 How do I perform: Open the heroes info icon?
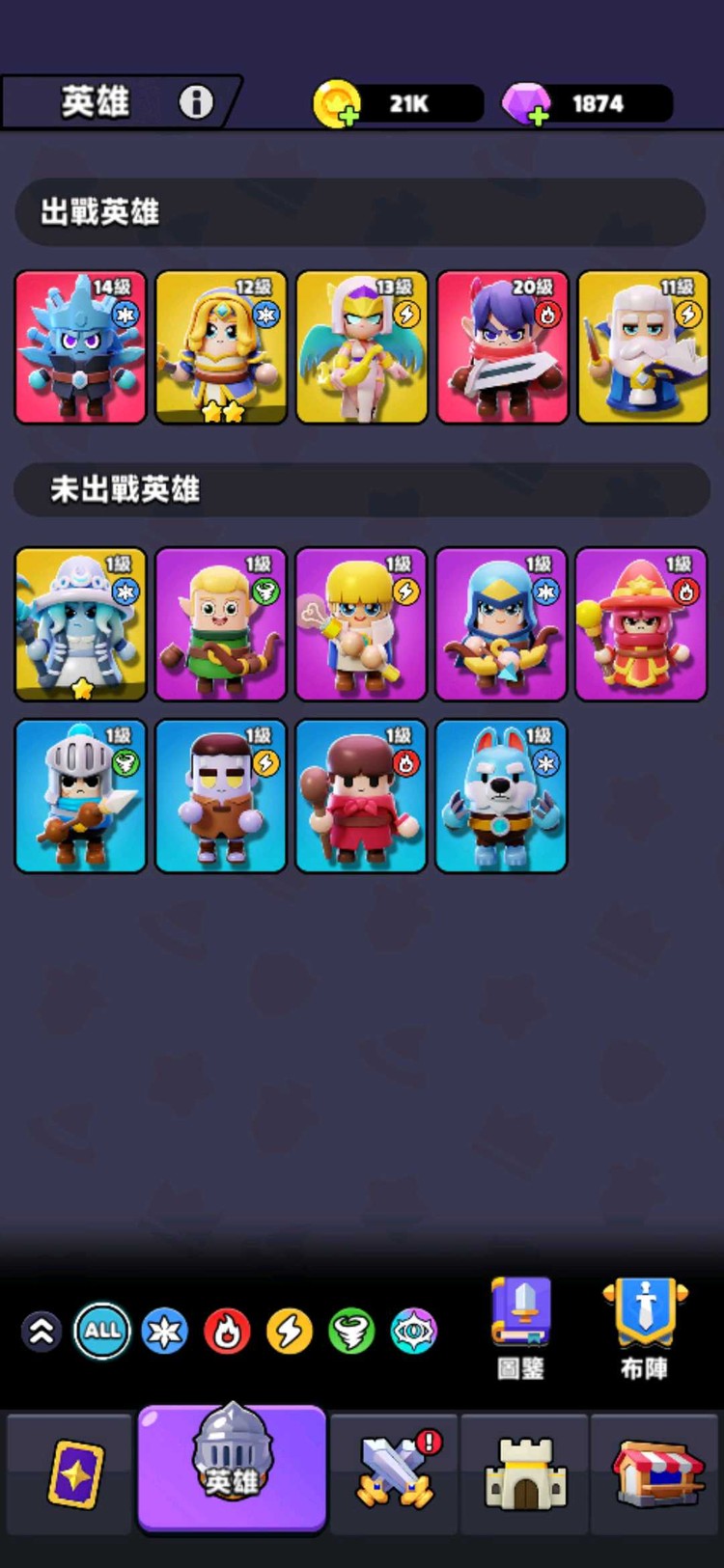click(196, 101)
